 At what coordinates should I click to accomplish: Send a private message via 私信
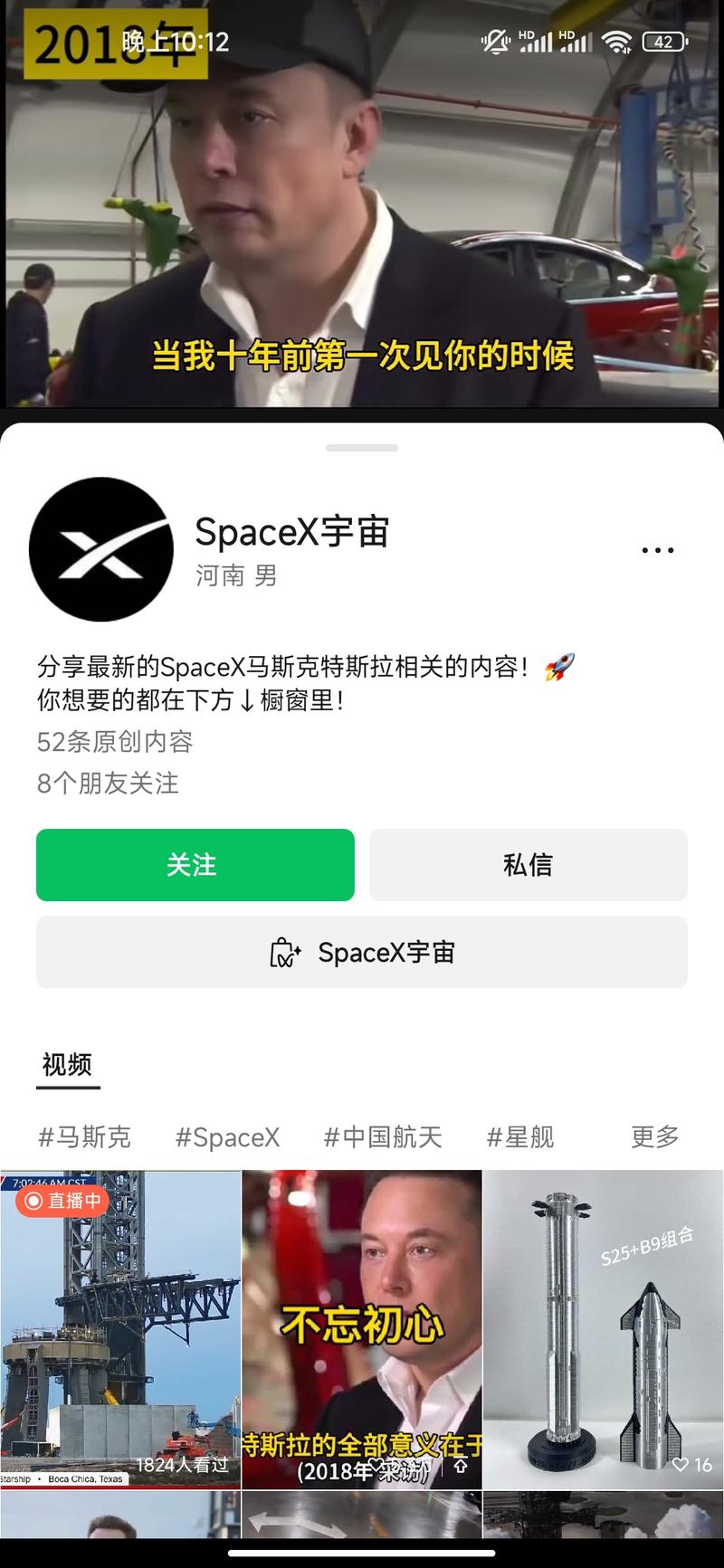coord(528,865)
